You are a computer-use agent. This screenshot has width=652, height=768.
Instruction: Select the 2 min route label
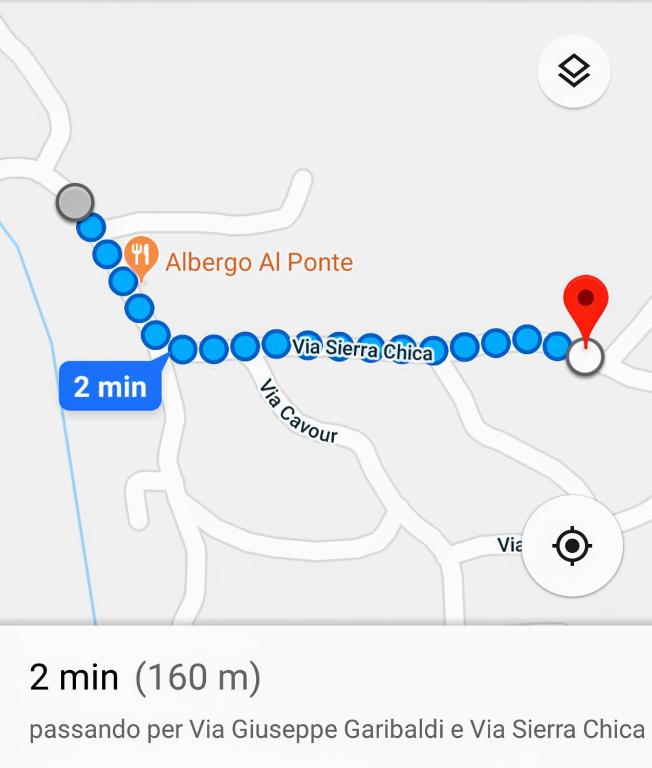(110, 386)
